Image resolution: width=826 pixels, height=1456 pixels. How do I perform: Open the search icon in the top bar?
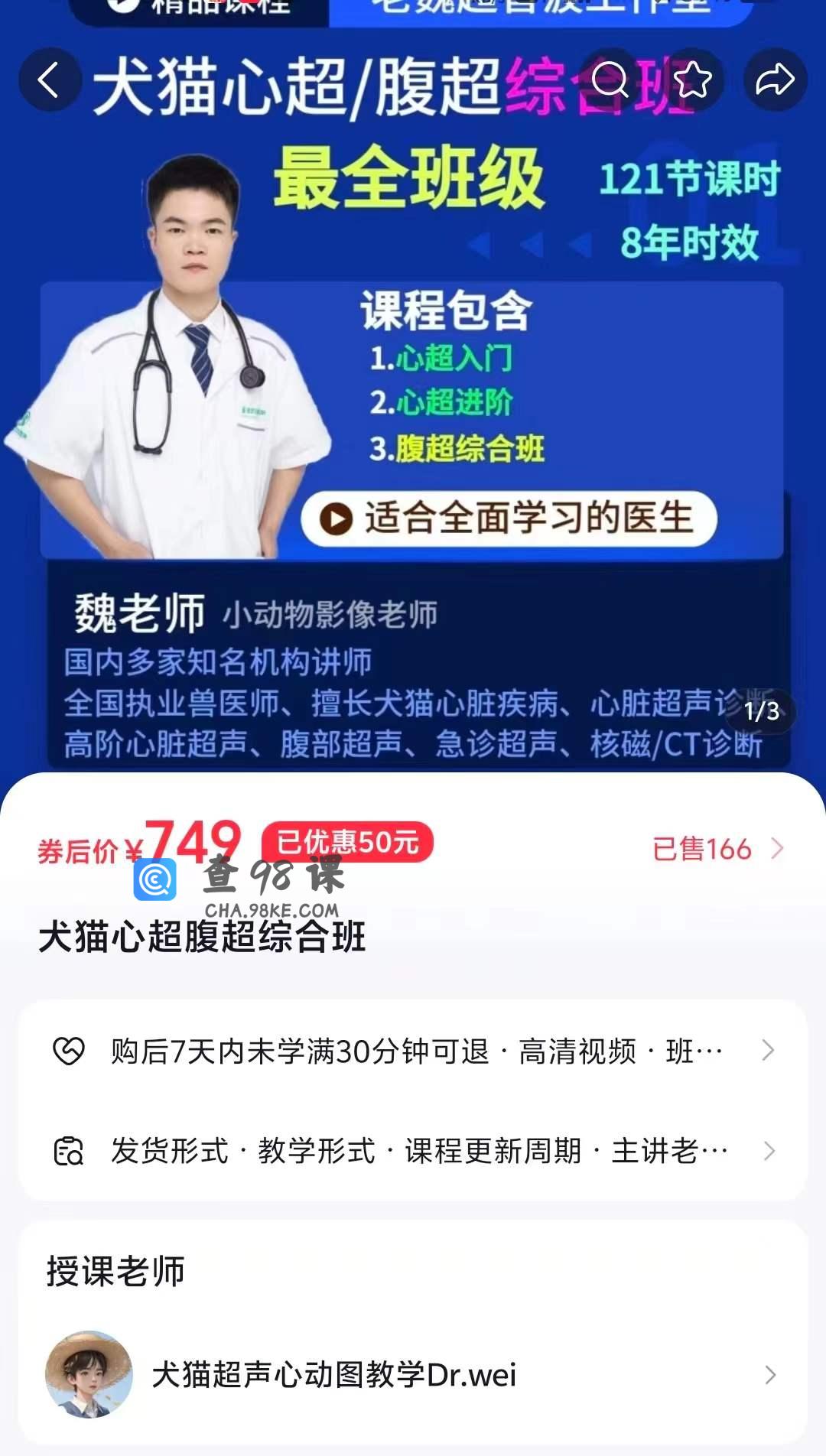click(610, 80)
